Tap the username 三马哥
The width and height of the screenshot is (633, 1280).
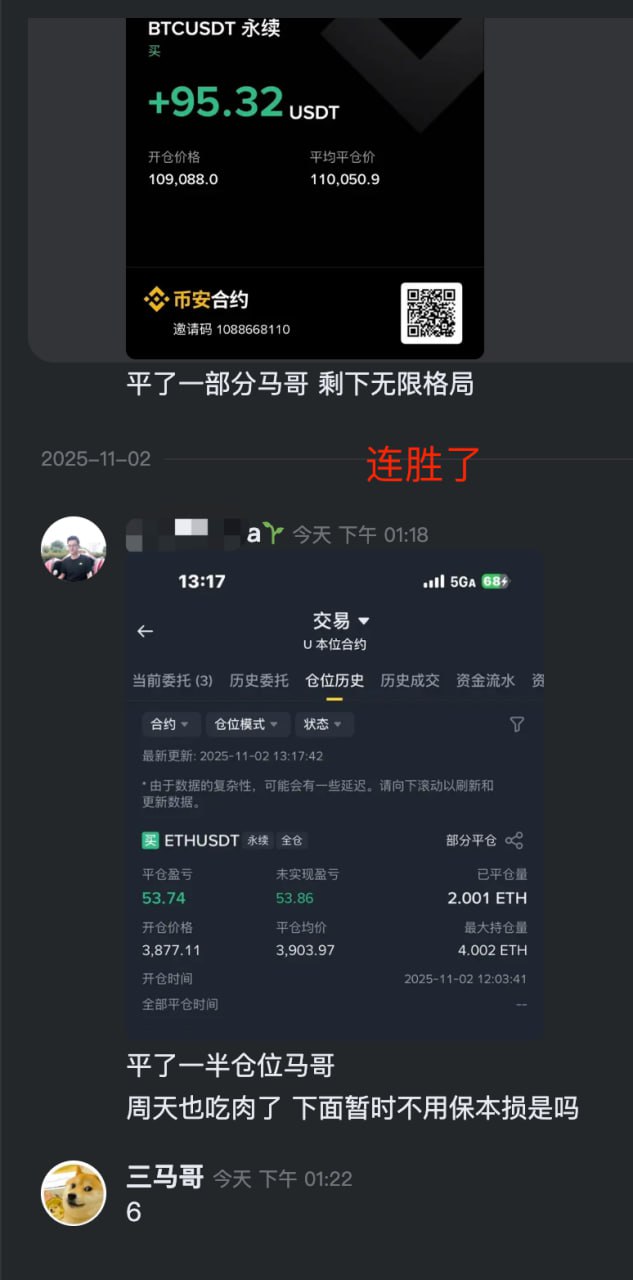pos(165,1178)
